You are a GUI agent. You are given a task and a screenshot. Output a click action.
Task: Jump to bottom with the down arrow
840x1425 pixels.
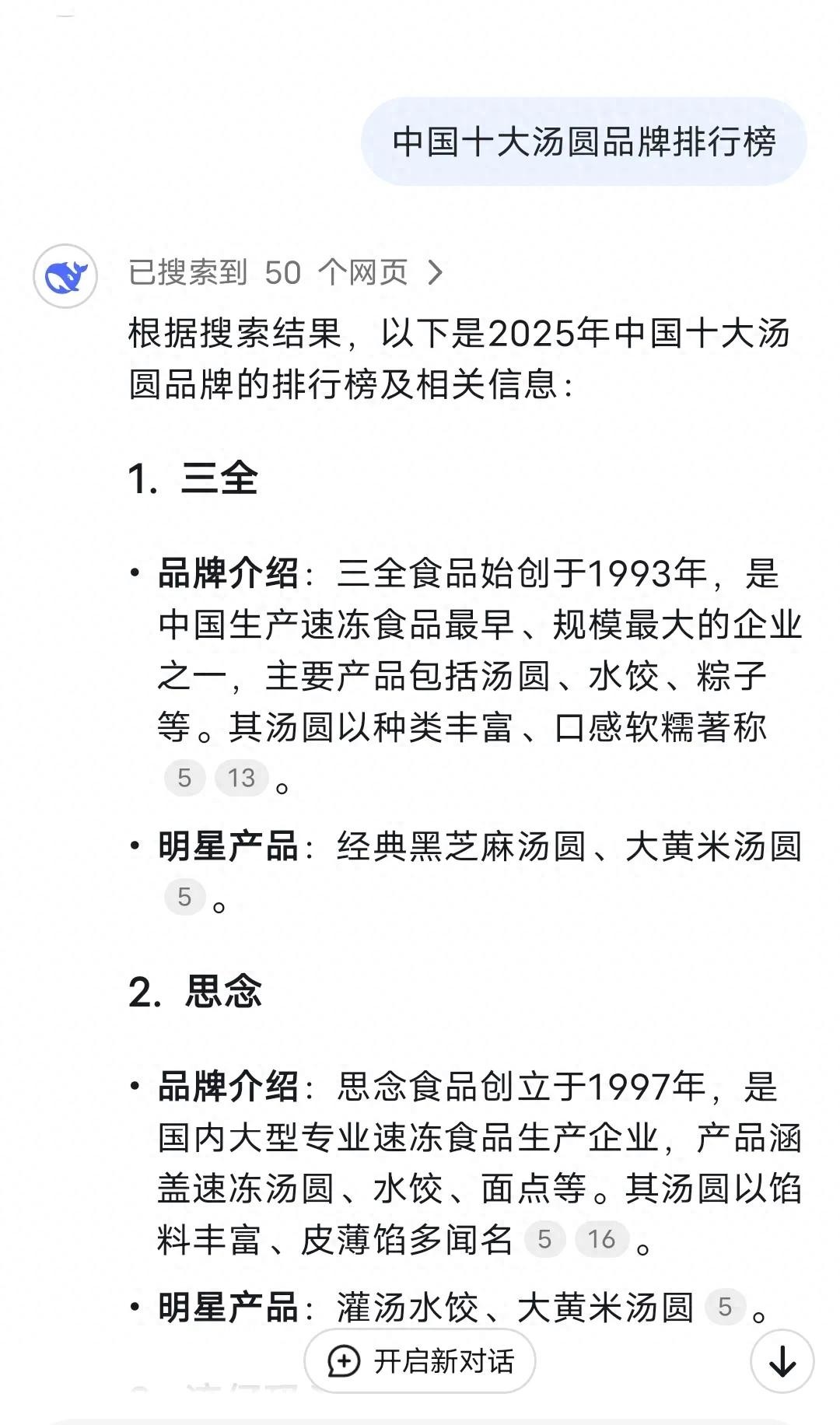coord(782,1361)
